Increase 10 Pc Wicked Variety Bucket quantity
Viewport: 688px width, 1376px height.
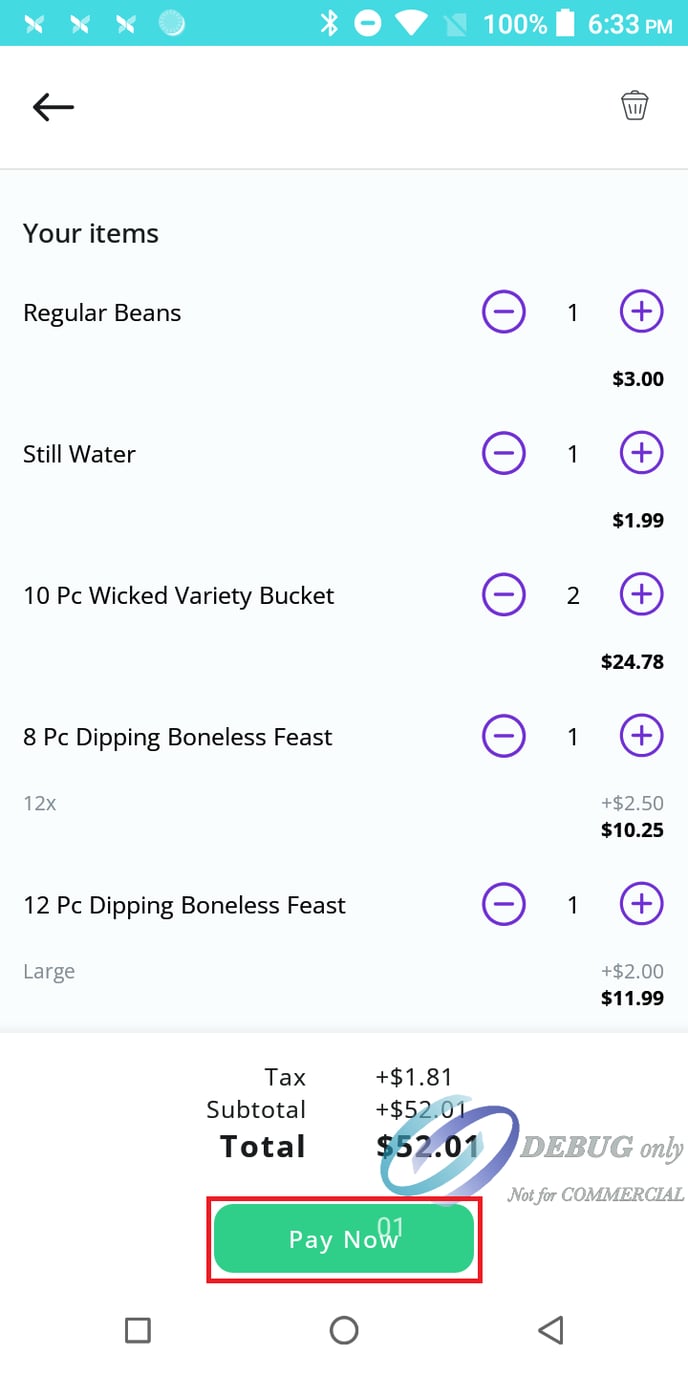(x=641, y=596)
